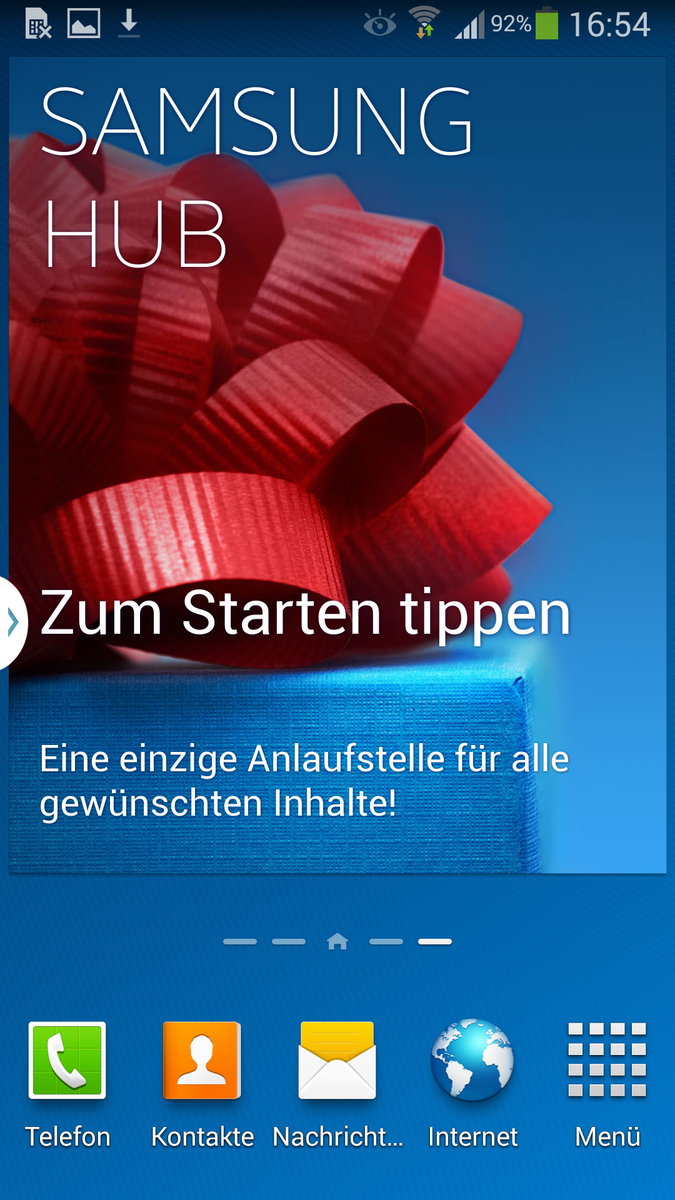Jump to the main page via the house indicator
This screenshot has width=675, height=1200.
point(337,941)
